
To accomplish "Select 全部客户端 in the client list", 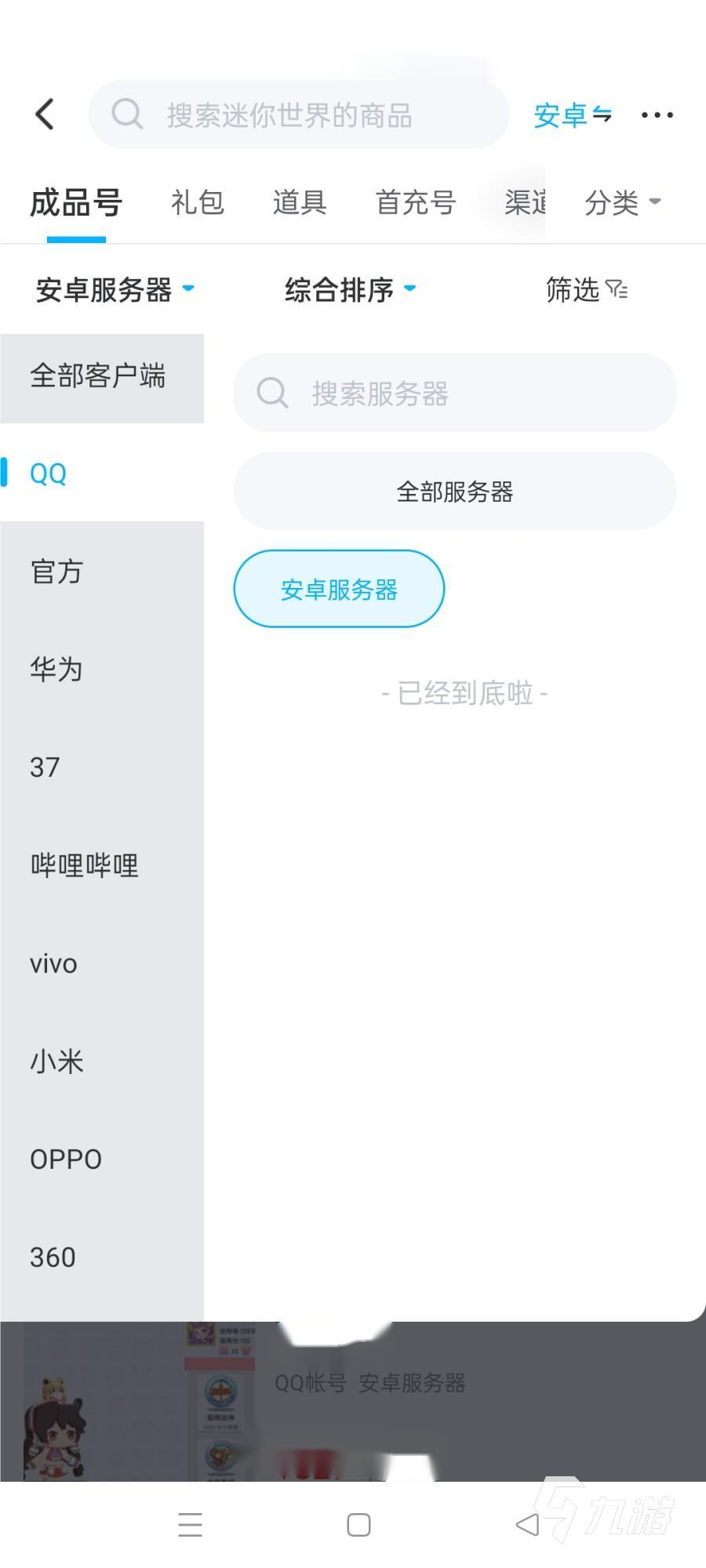I will click(x=98, y=376).
